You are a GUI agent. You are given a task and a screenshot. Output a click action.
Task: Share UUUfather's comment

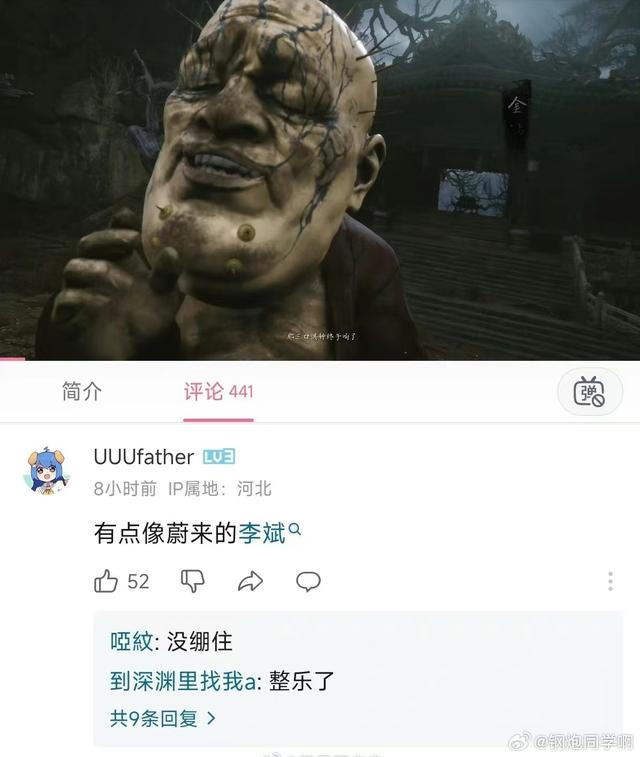tap(250, 581)
